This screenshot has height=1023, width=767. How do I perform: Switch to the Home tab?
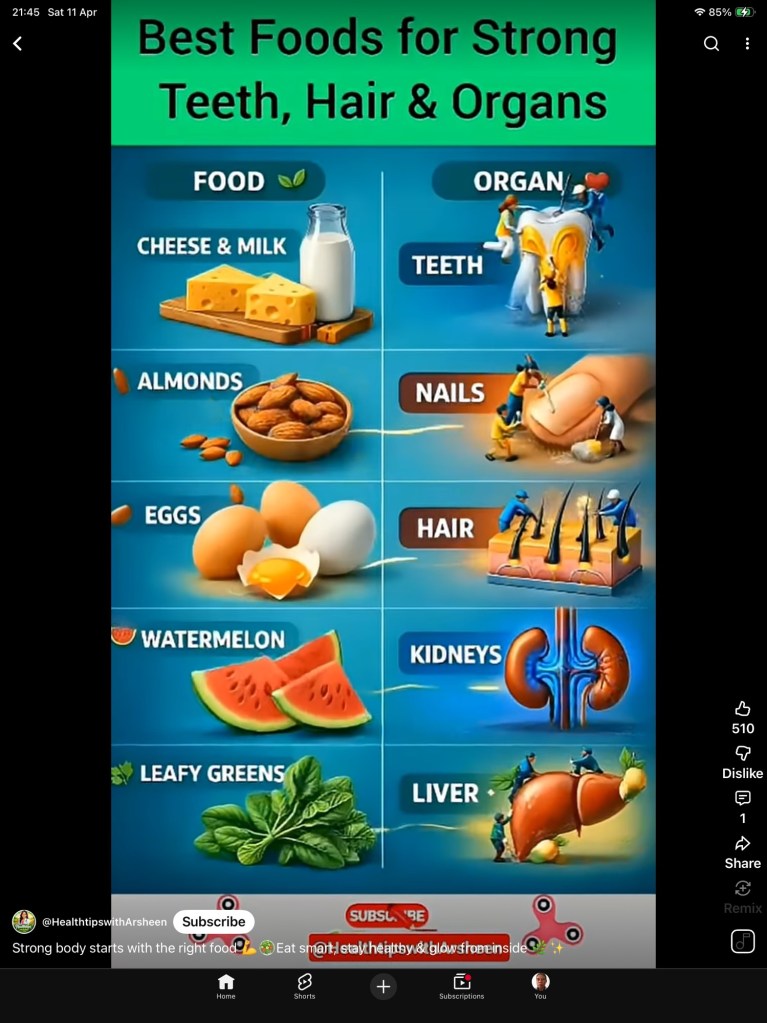226,986
